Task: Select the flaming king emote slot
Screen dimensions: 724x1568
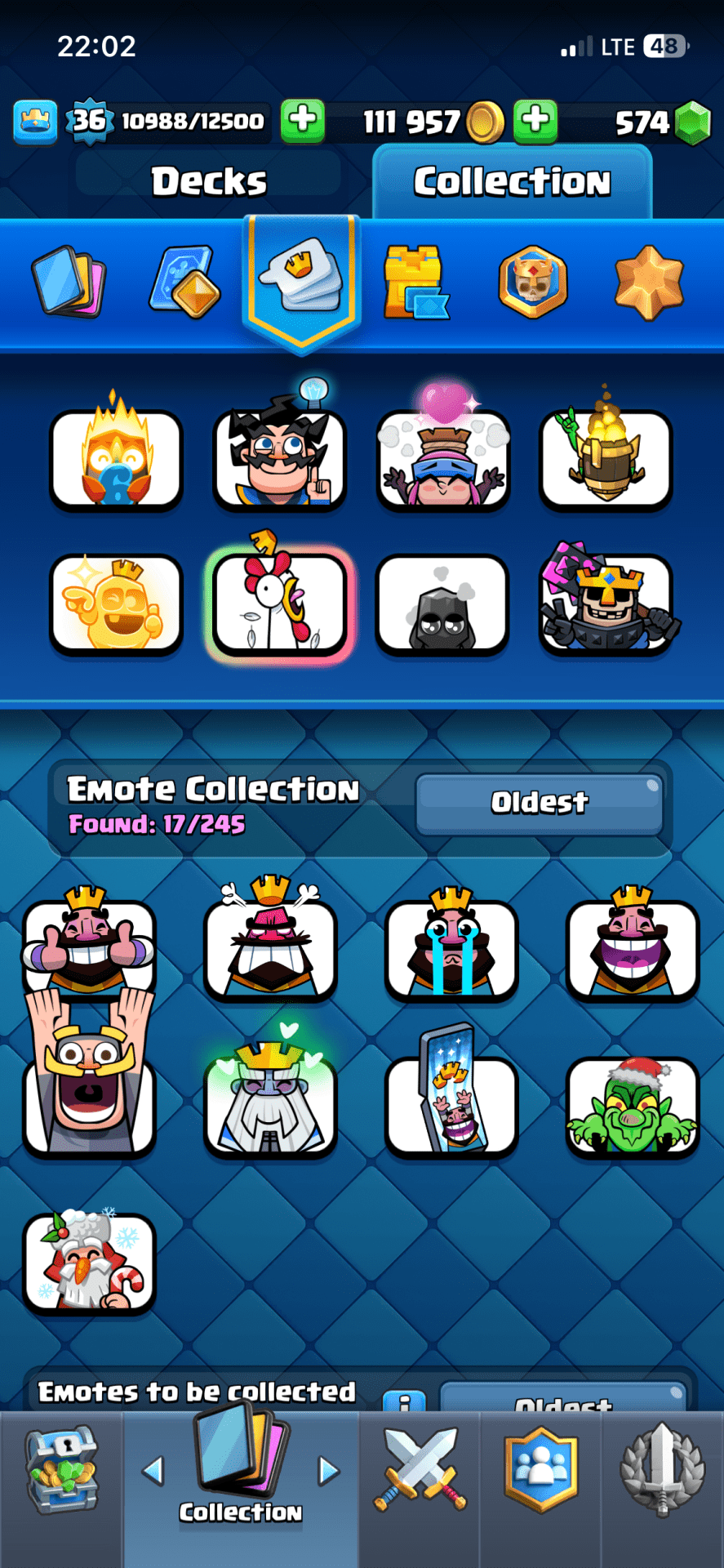Action: tap(116, 459)
